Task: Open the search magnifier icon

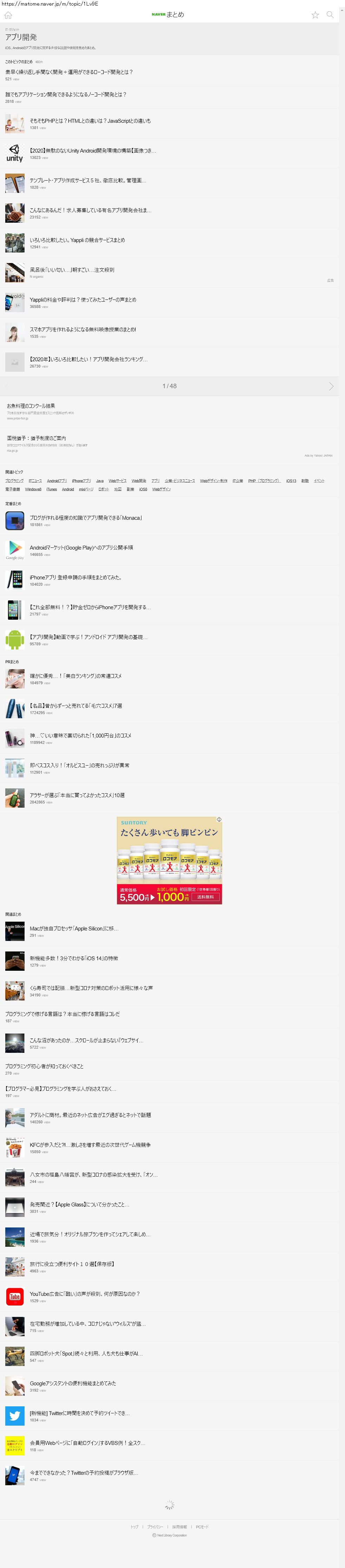Action: (x=330, y=15)
